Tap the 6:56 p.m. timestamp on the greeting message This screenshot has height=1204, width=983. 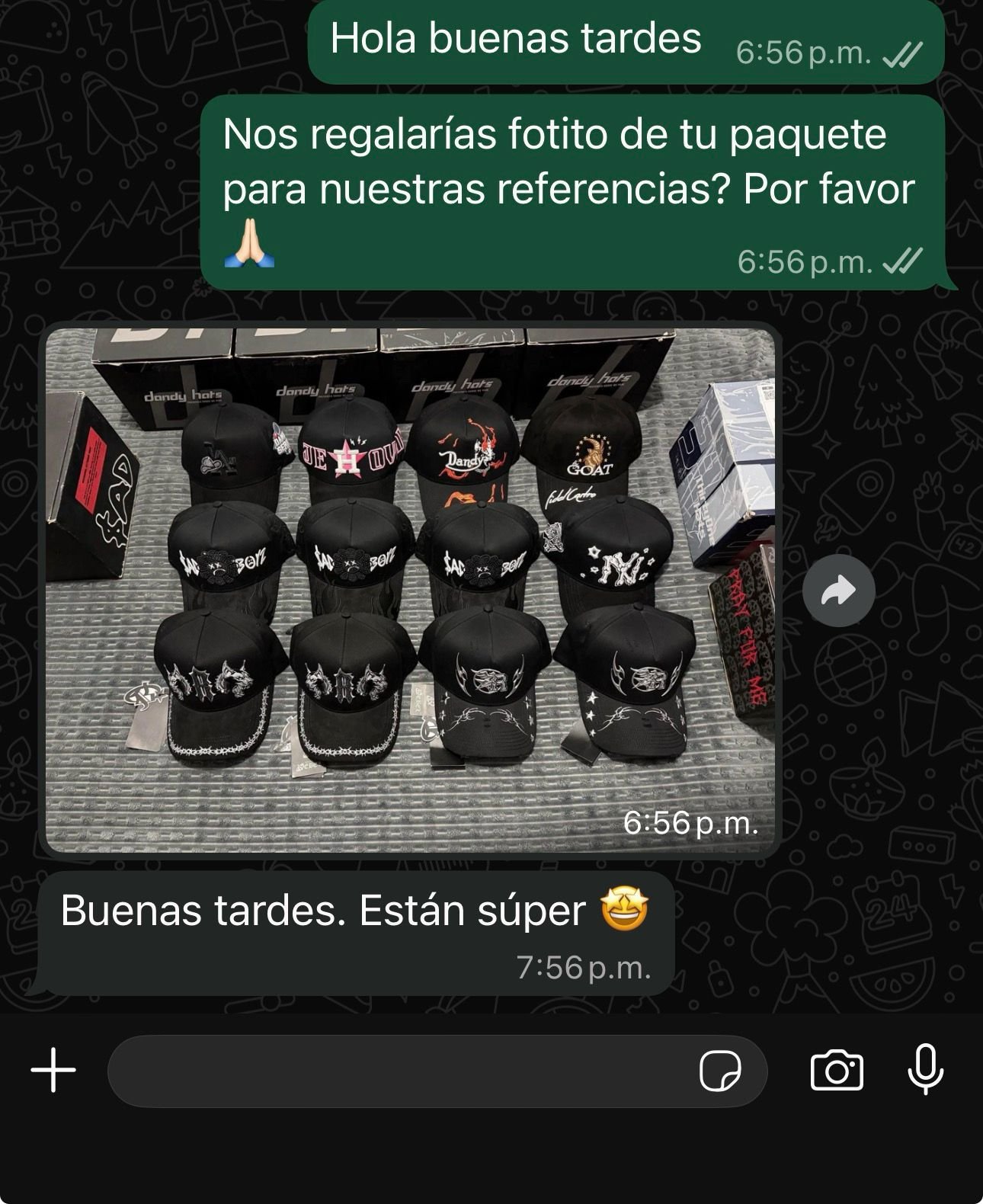coord(802,50)
